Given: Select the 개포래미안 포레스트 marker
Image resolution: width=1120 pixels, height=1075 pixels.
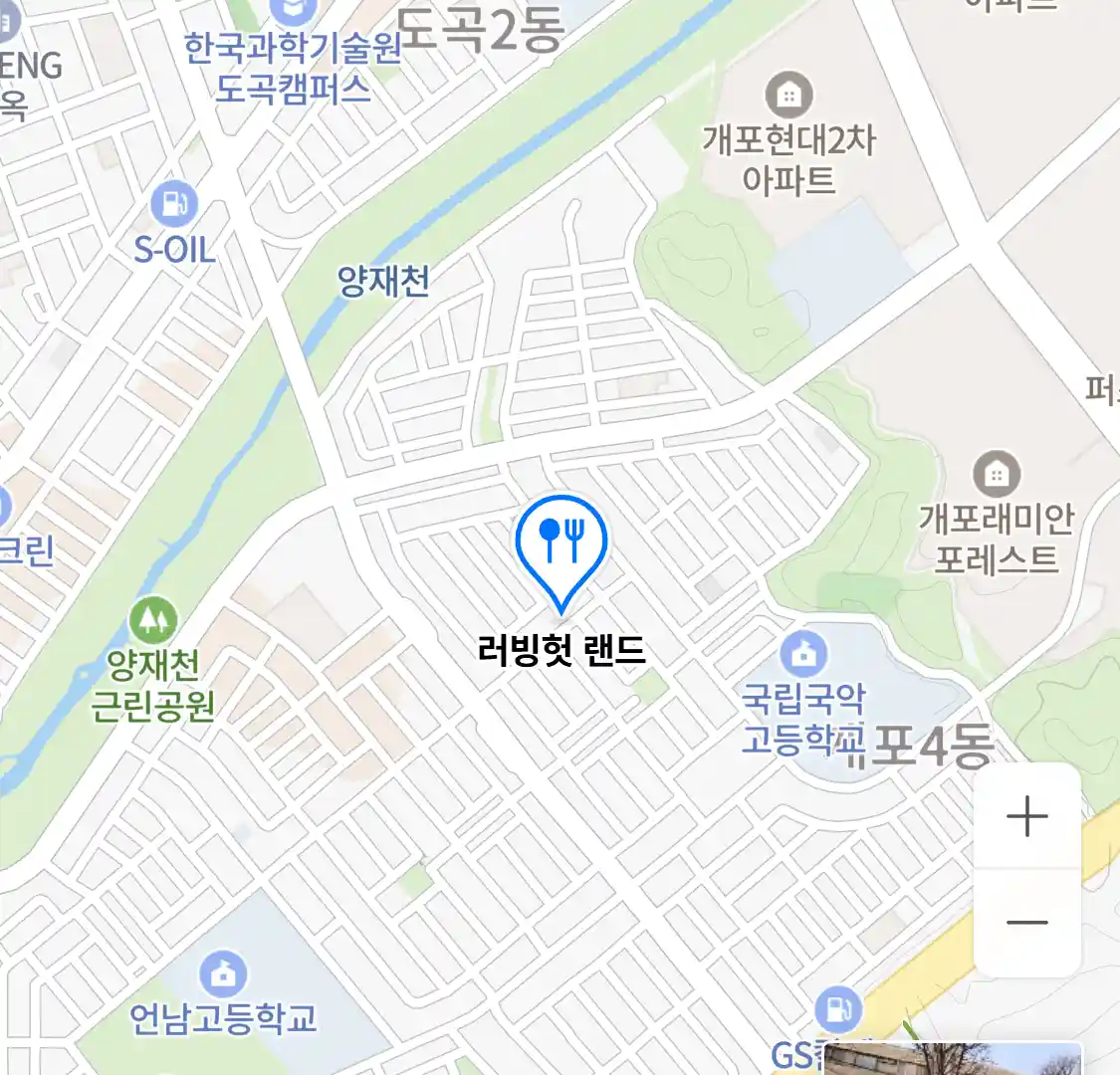Looking at the screenshot, I should coord(996,475).
